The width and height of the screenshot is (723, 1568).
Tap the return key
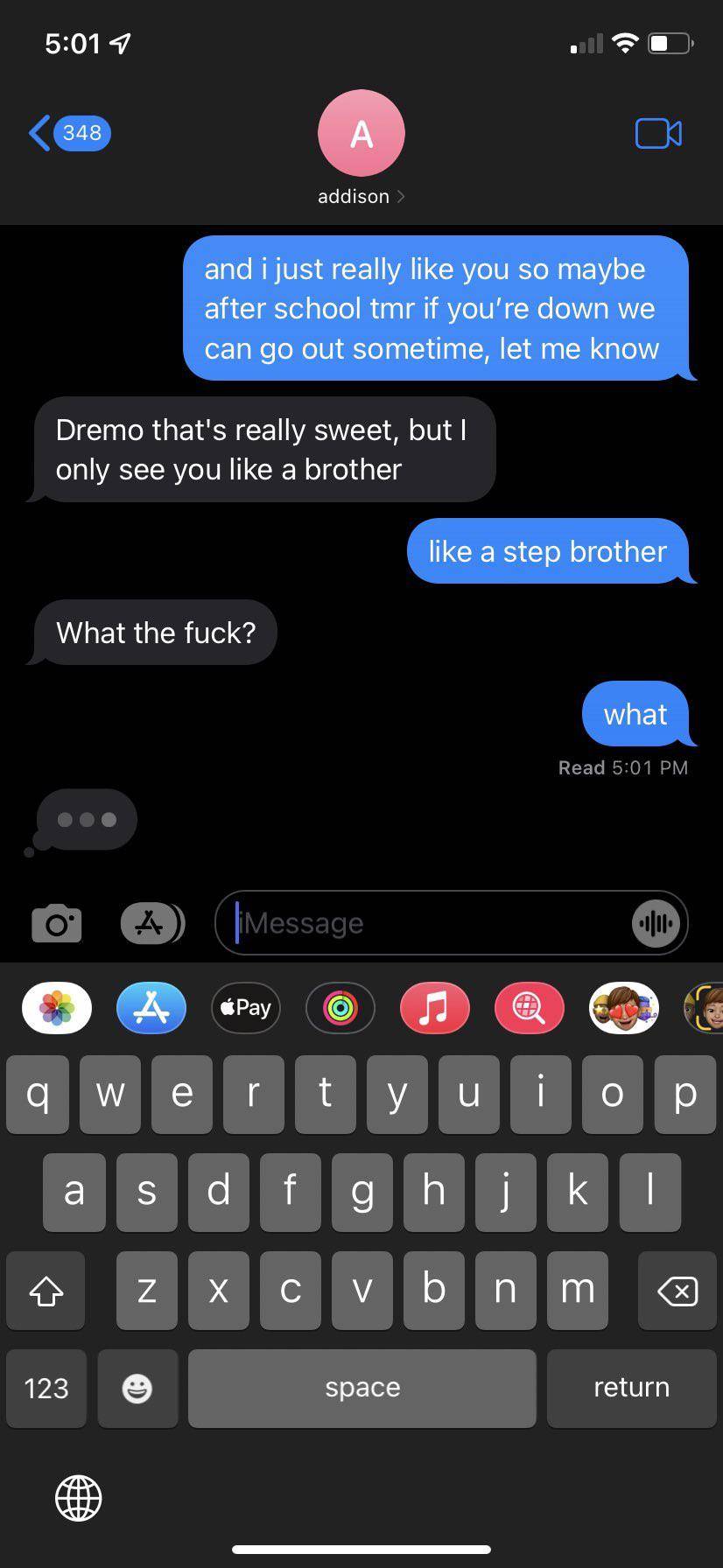[x=631, y=1388]
